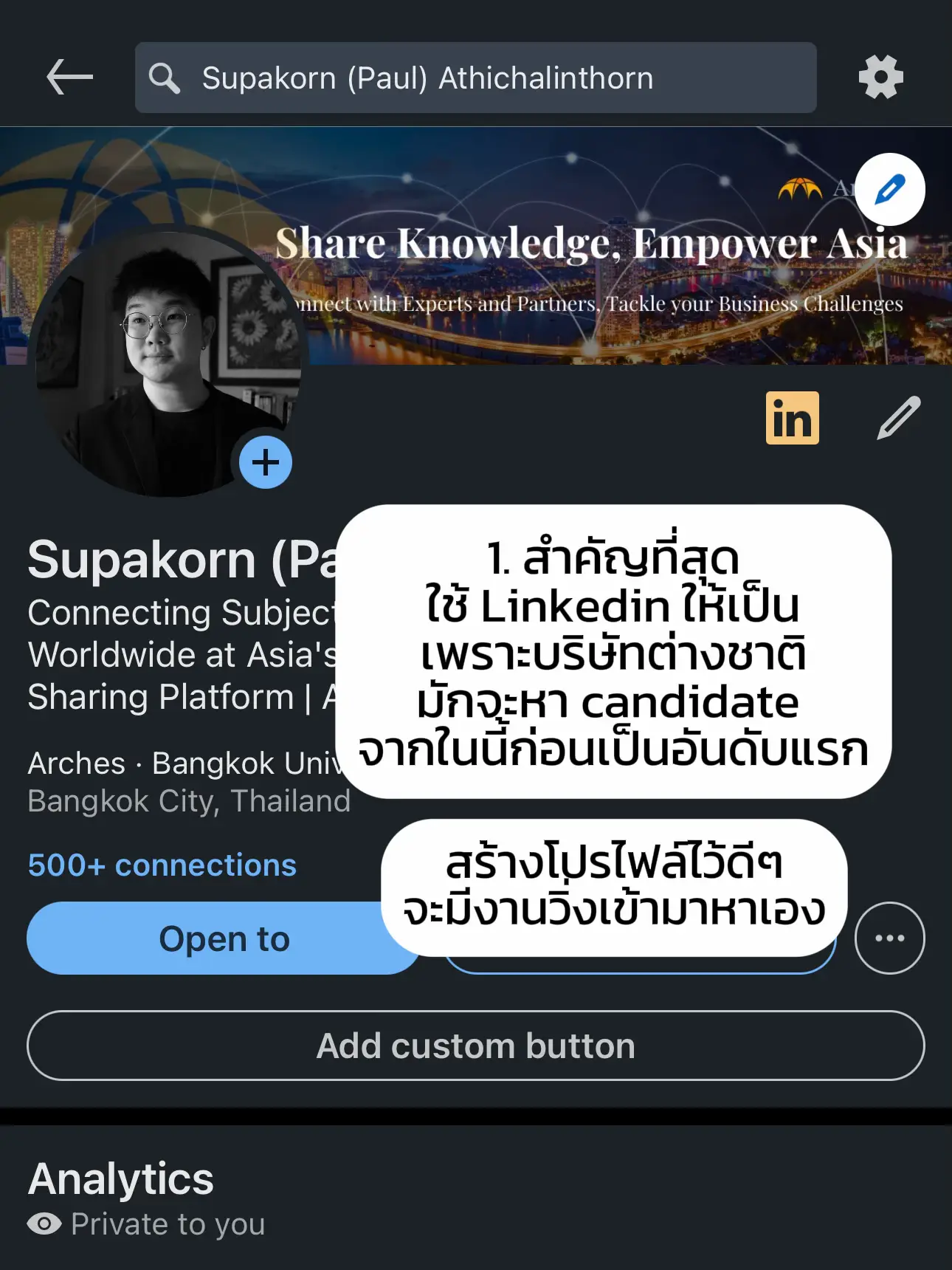Tap the eye icon next to Private to you
Viewport: 952px width, 1270px height.
click(46, 1223)
